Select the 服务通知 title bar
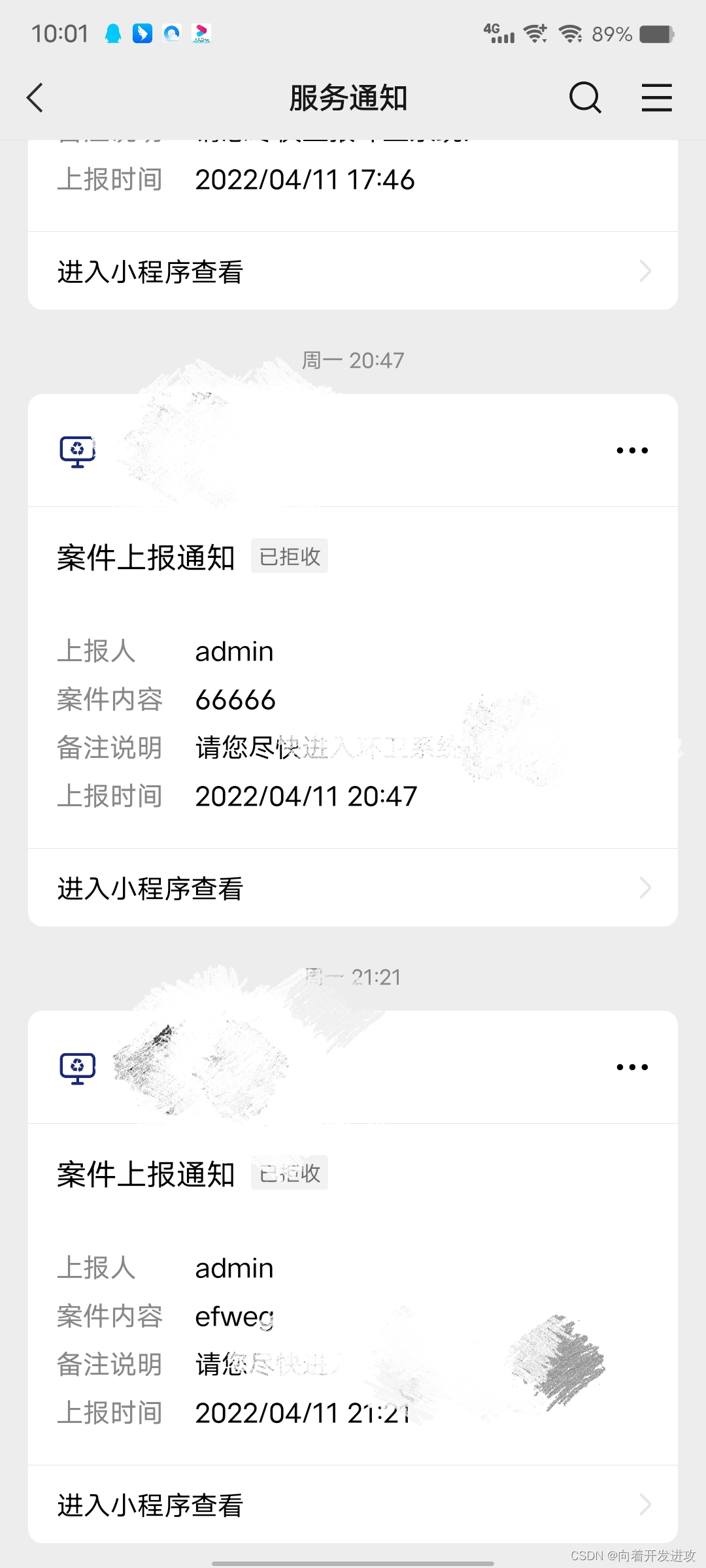The width and height of the screenshot is (706, 1568). pyautogui.click(x=350, y=97)
